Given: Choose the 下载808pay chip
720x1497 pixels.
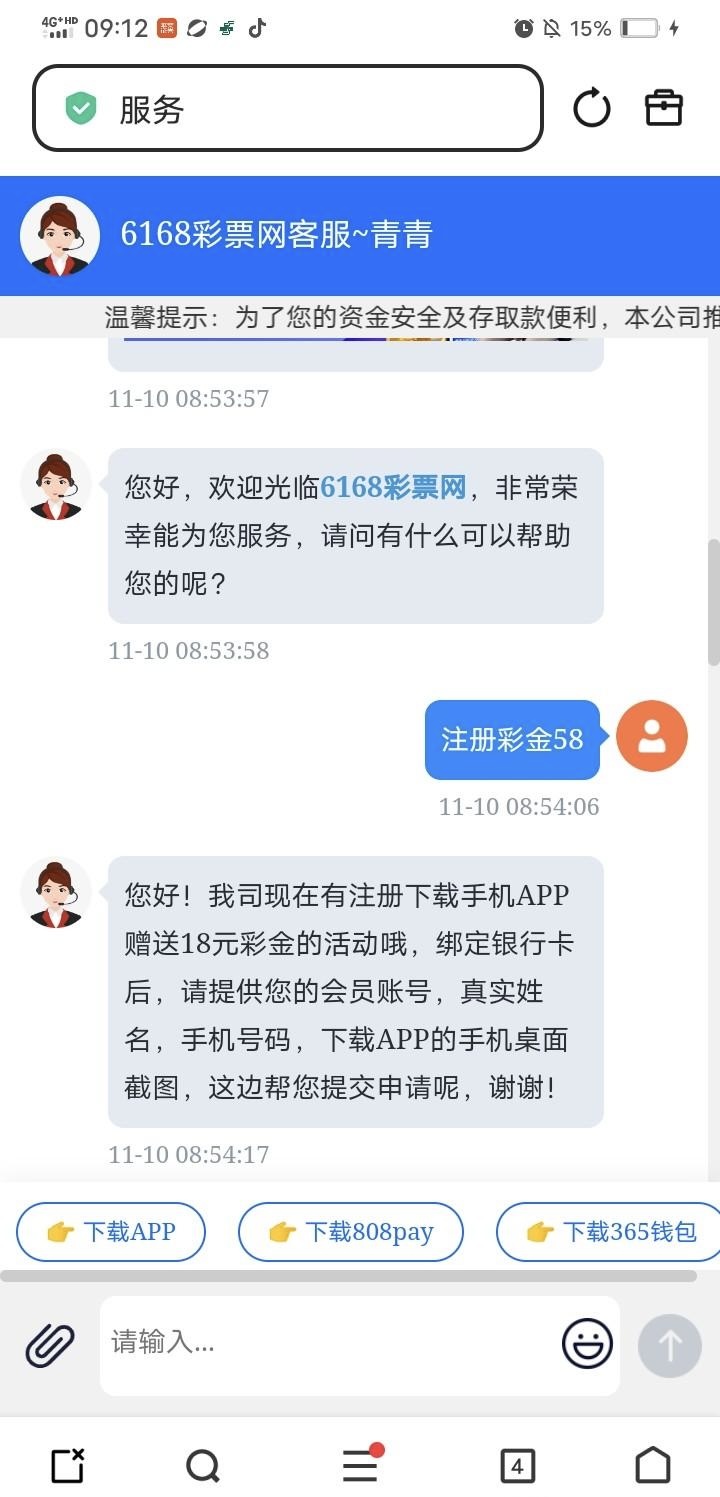Looking at the screenshot, I should coord(351,1232).
